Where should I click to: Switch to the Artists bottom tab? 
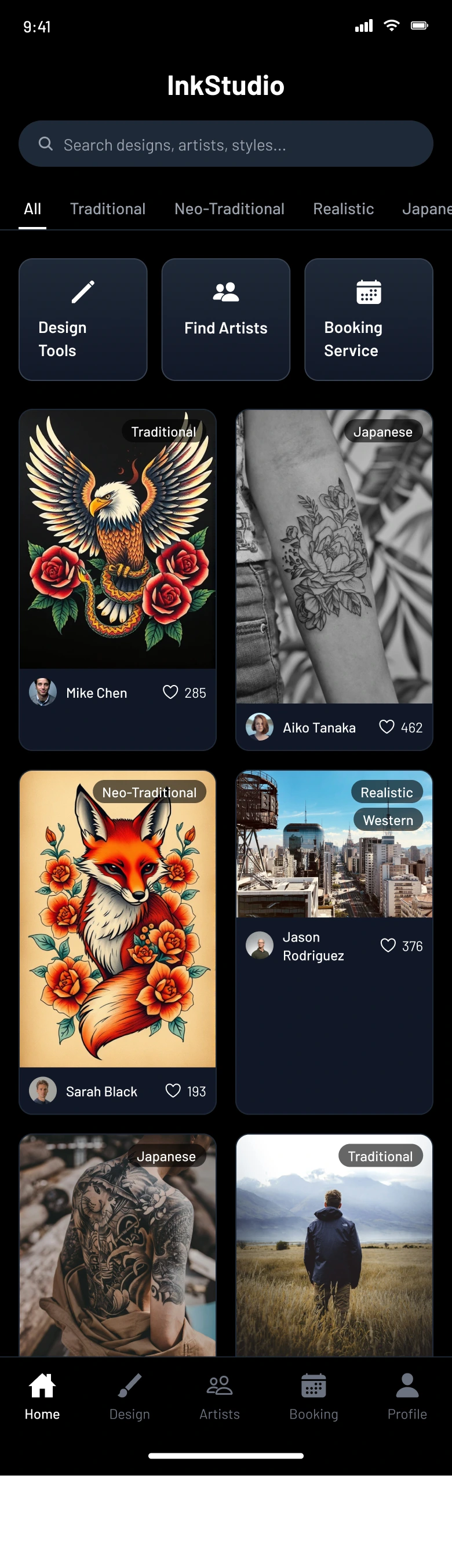point(219,1397)
